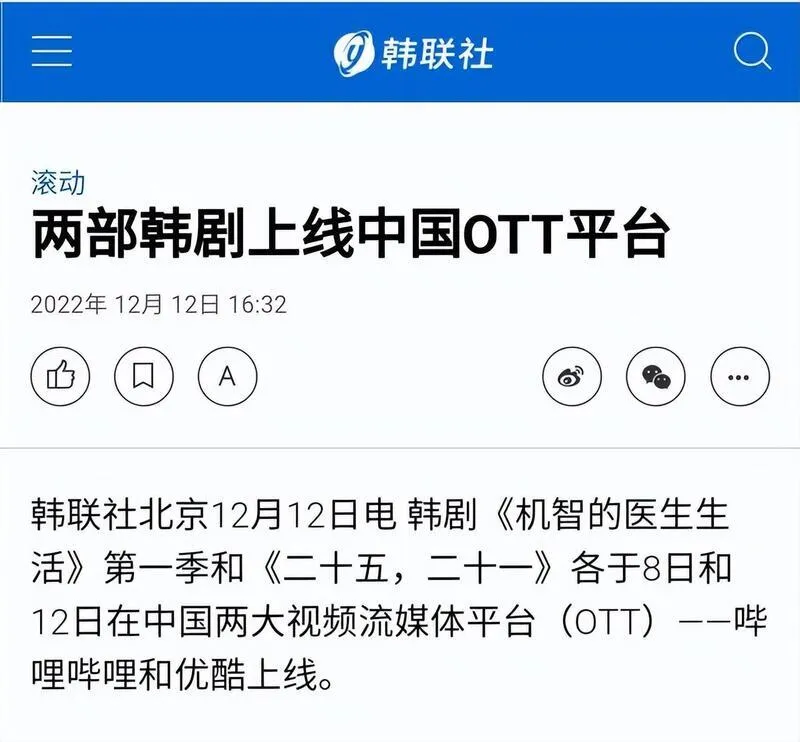Open the hamburger menu
Image resolution: width=800 pixels, height=742 pixels.
coord(51,51)
